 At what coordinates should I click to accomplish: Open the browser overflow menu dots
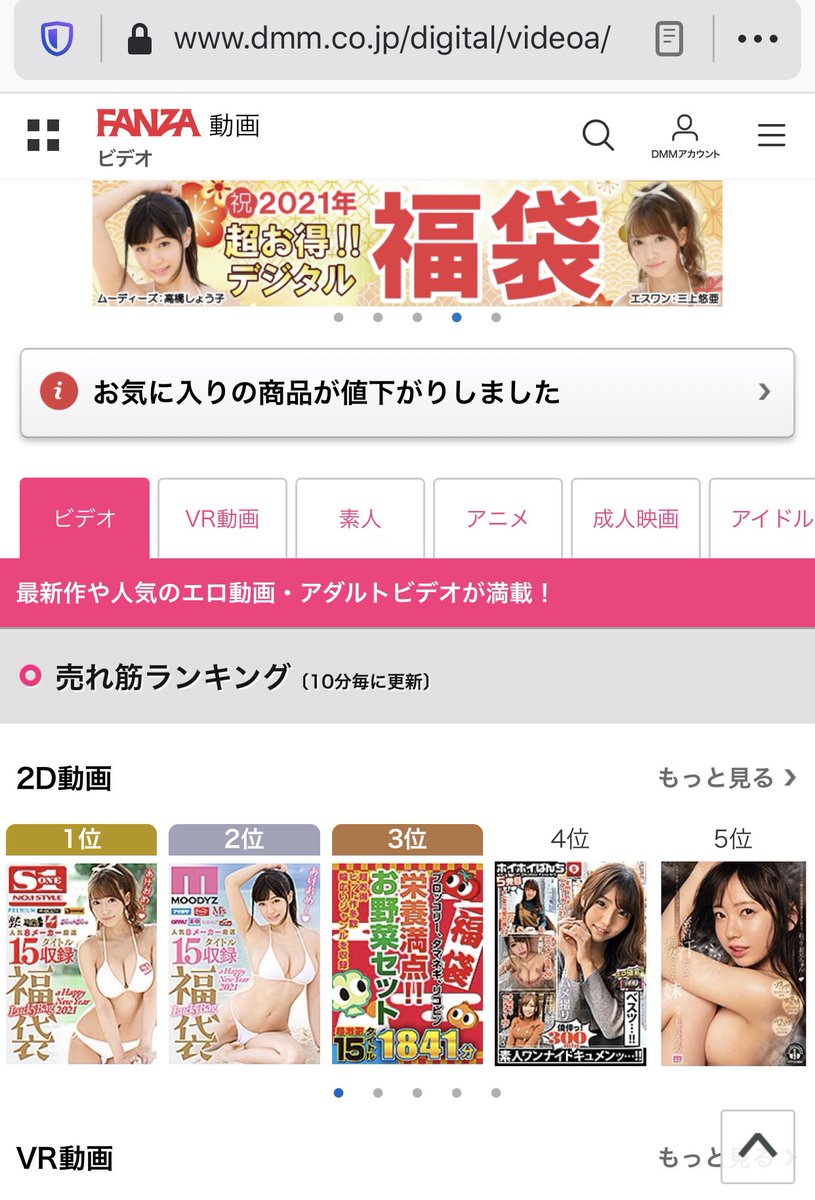pos(757,39)
